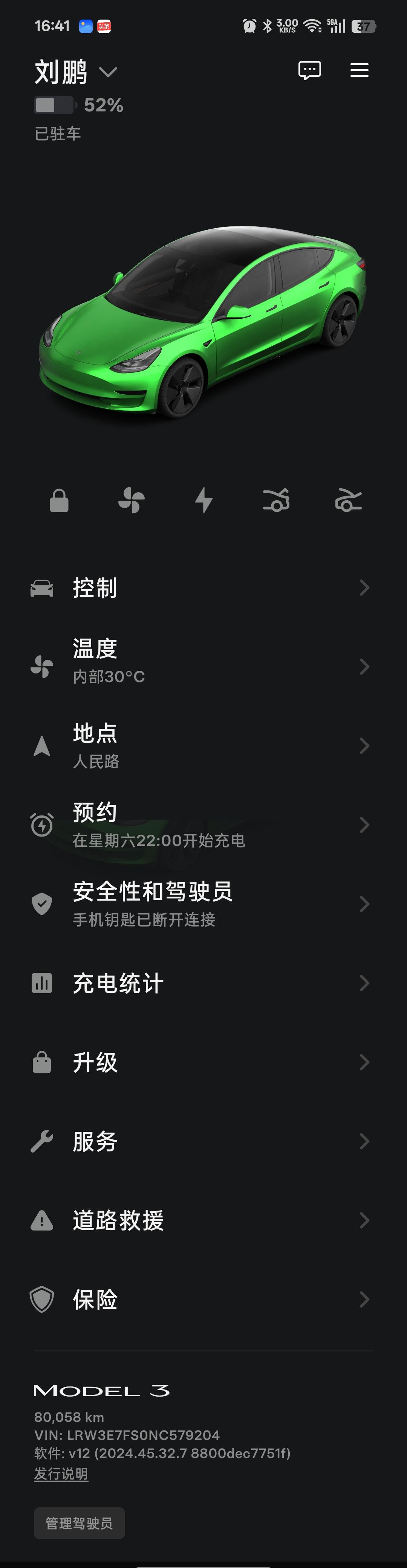
Task: Open 安全性和驾驶员 settings
Action: 201,904
